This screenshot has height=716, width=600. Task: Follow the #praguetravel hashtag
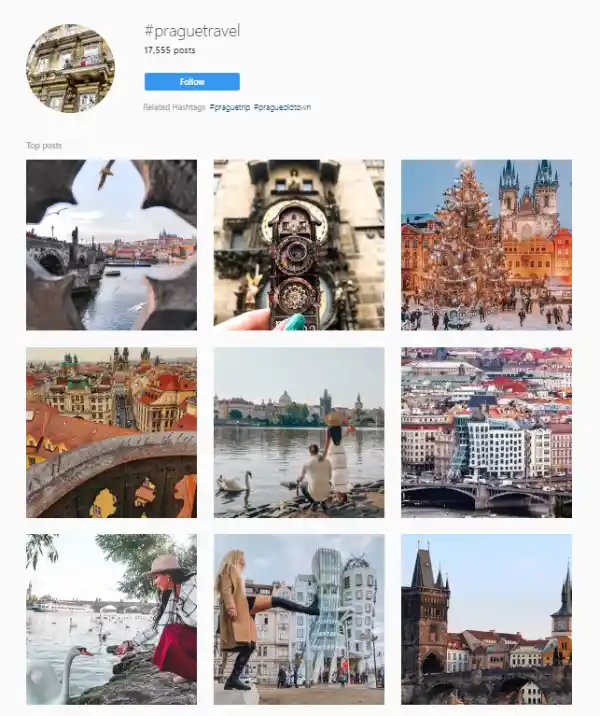(191, 81)
